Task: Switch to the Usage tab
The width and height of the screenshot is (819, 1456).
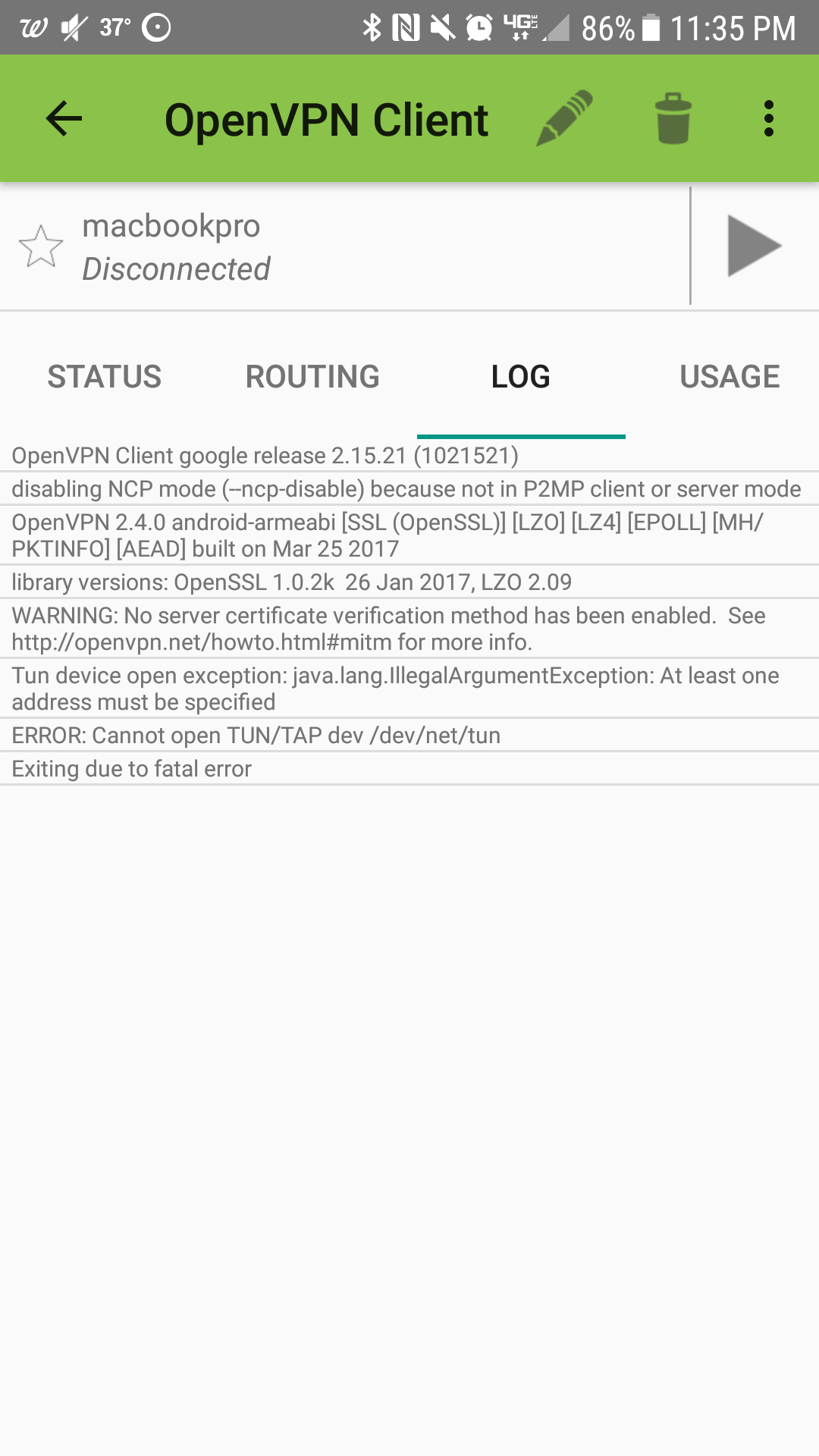Action: [x=730, y=377]
